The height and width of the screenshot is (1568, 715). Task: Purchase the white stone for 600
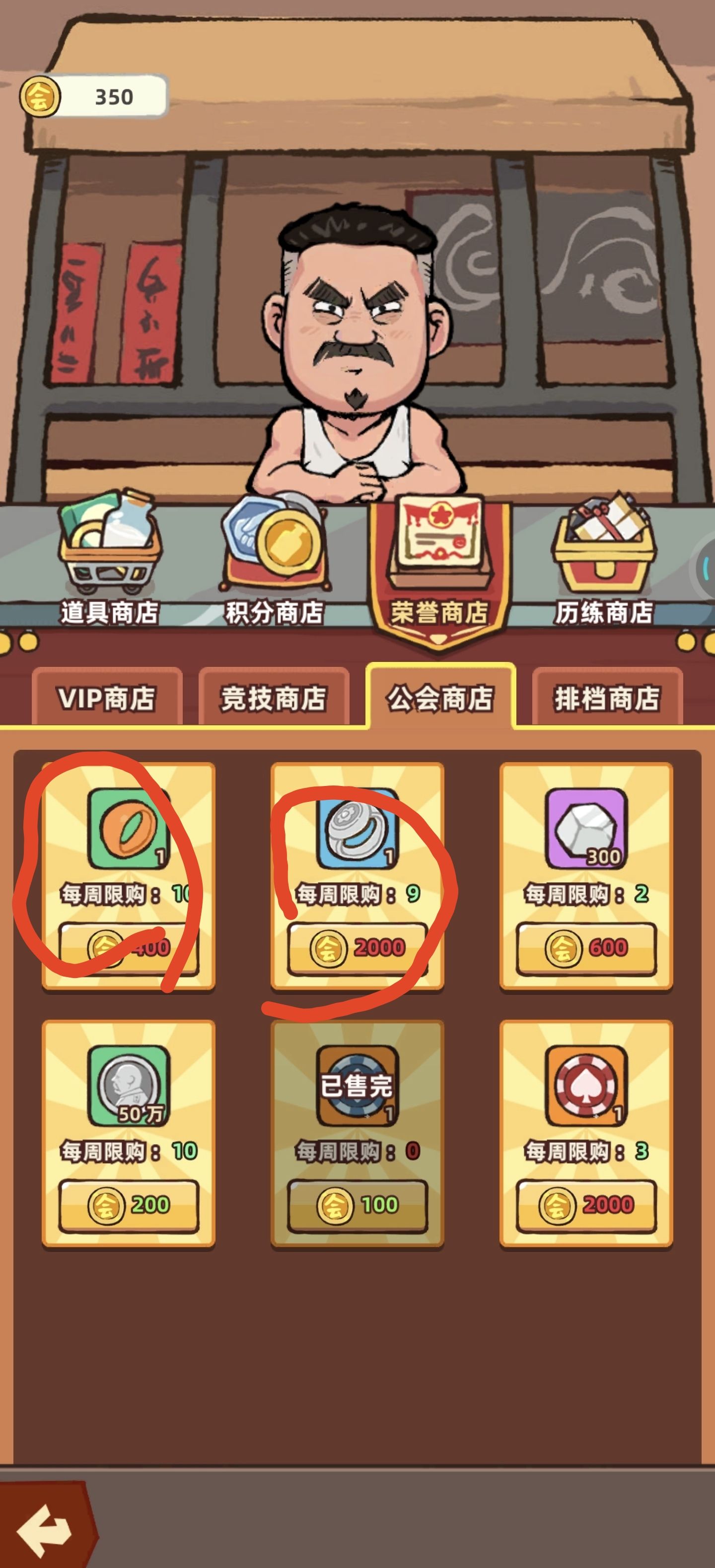tap(586, 947)
